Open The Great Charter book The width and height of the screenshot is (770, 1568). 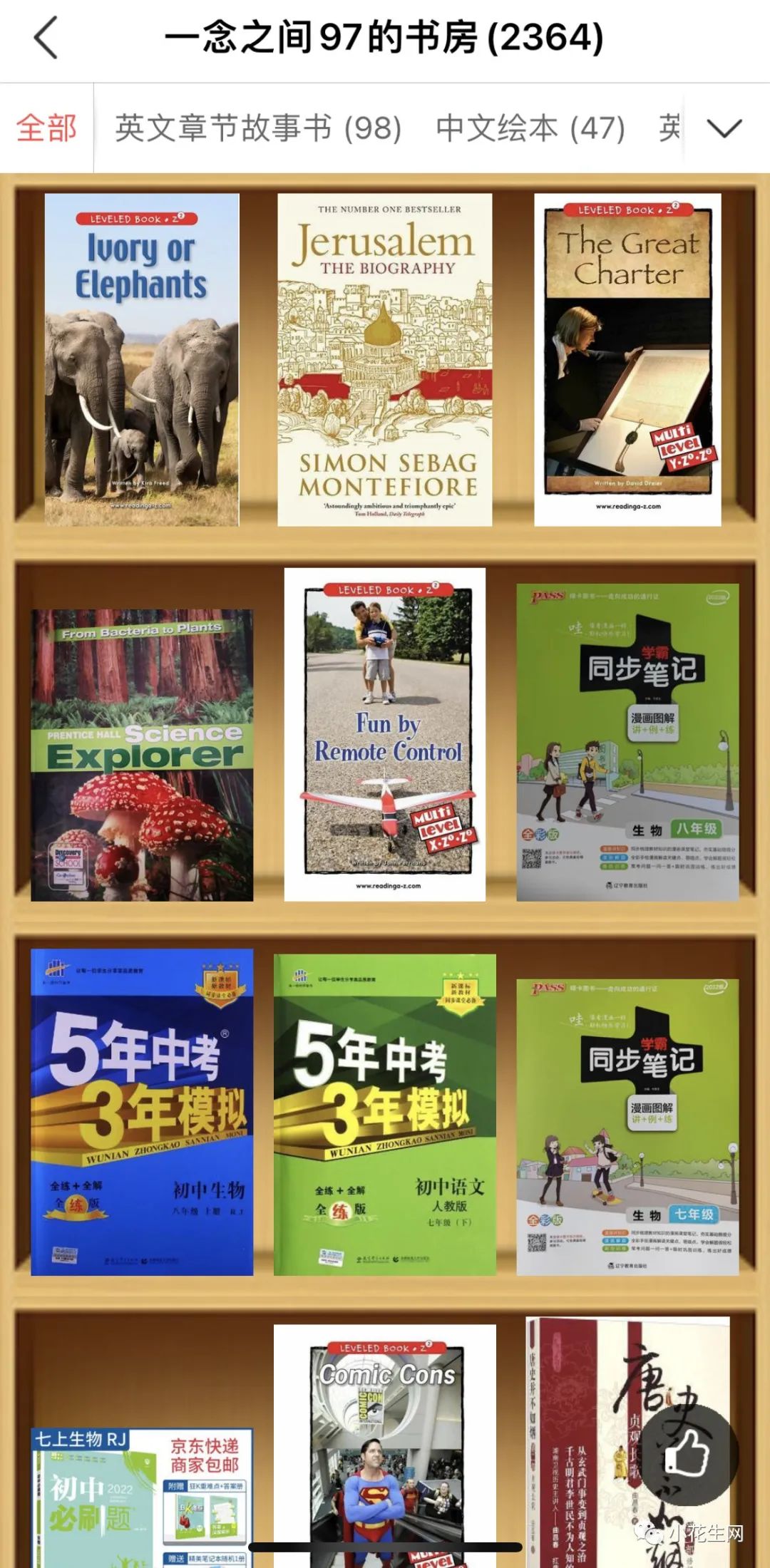(627, 360)
